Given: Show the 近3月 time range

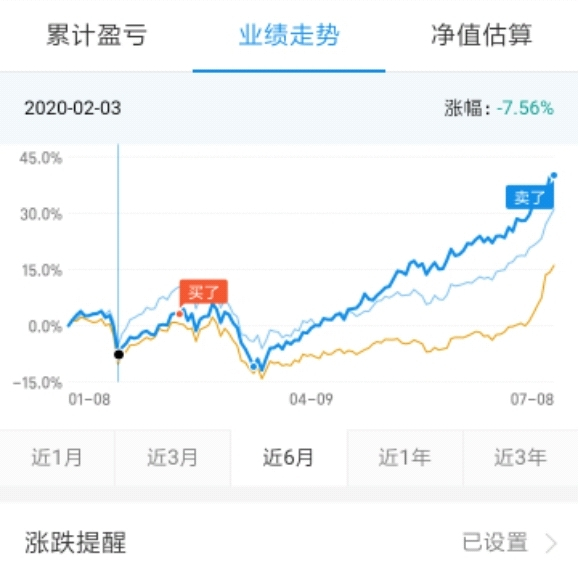Looking at the screenshot, I should 173,458.
